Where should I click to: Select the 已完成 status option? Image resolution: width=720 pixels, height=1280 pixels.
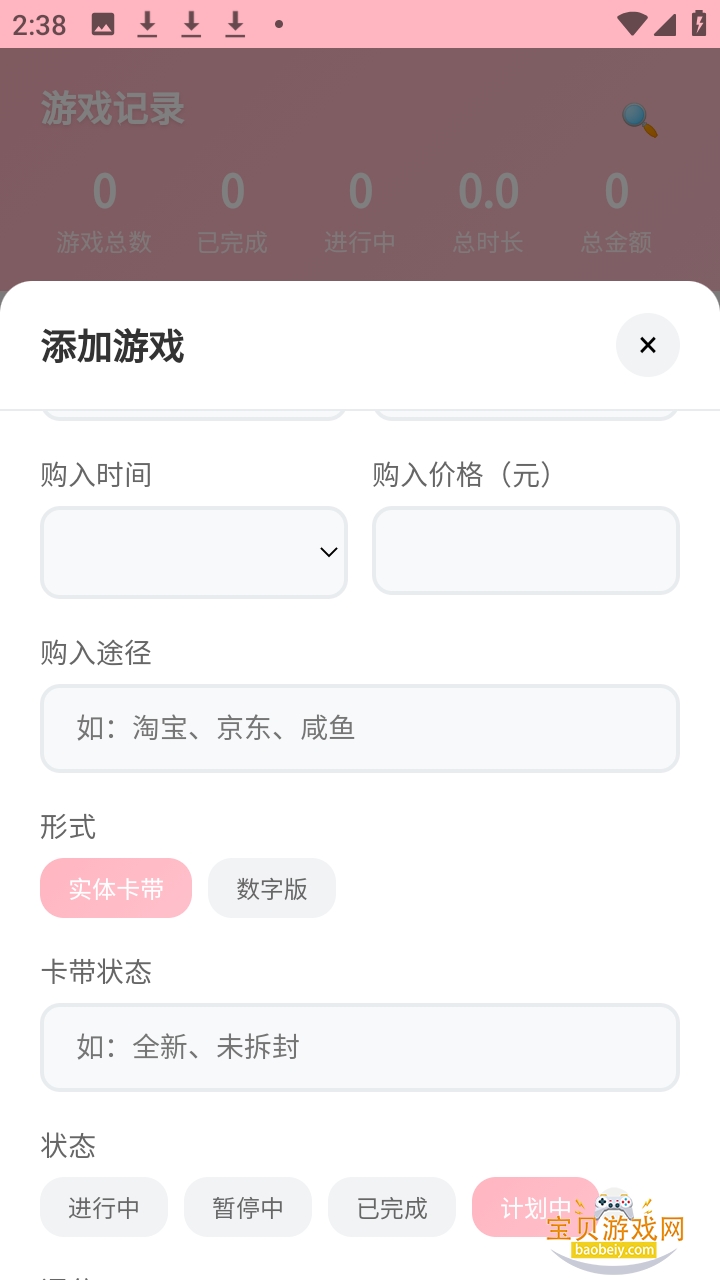tap(392, 1207)
